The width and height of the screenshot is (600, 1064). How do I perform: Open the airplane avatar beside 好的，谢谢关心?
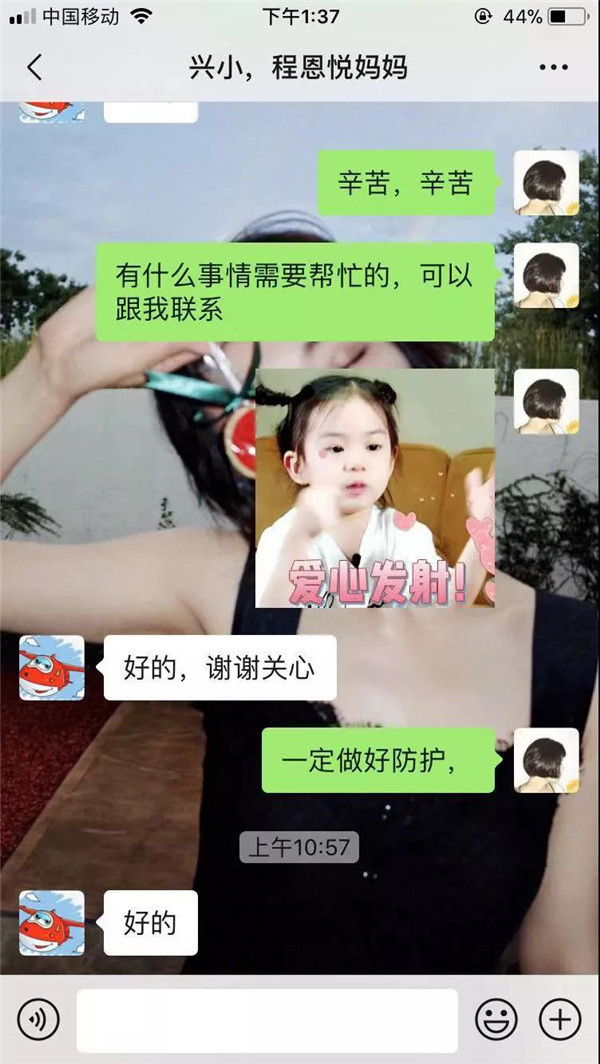pos(52,668)
